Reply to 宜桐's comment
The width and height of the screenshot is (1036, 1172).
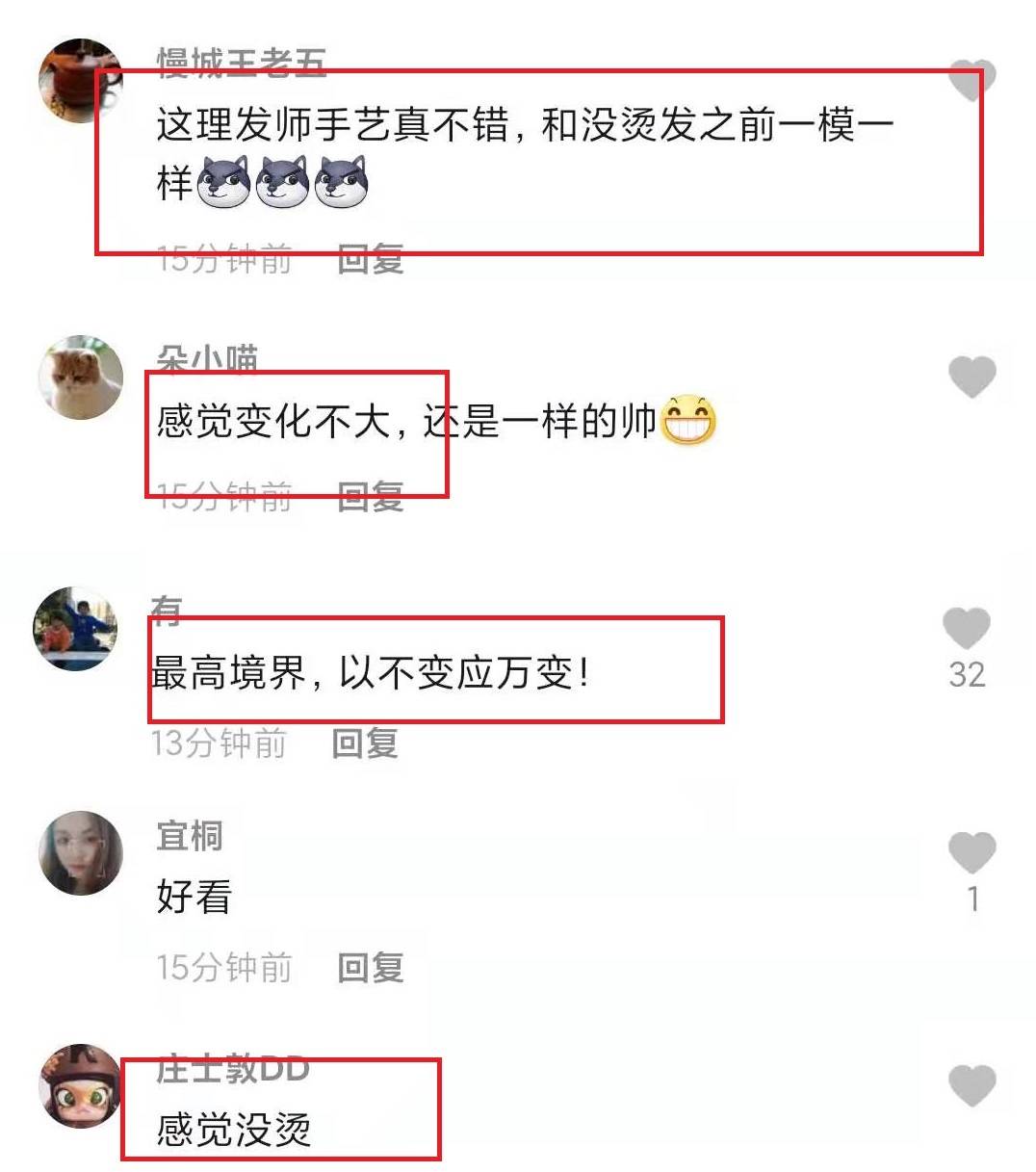[371, 967]
